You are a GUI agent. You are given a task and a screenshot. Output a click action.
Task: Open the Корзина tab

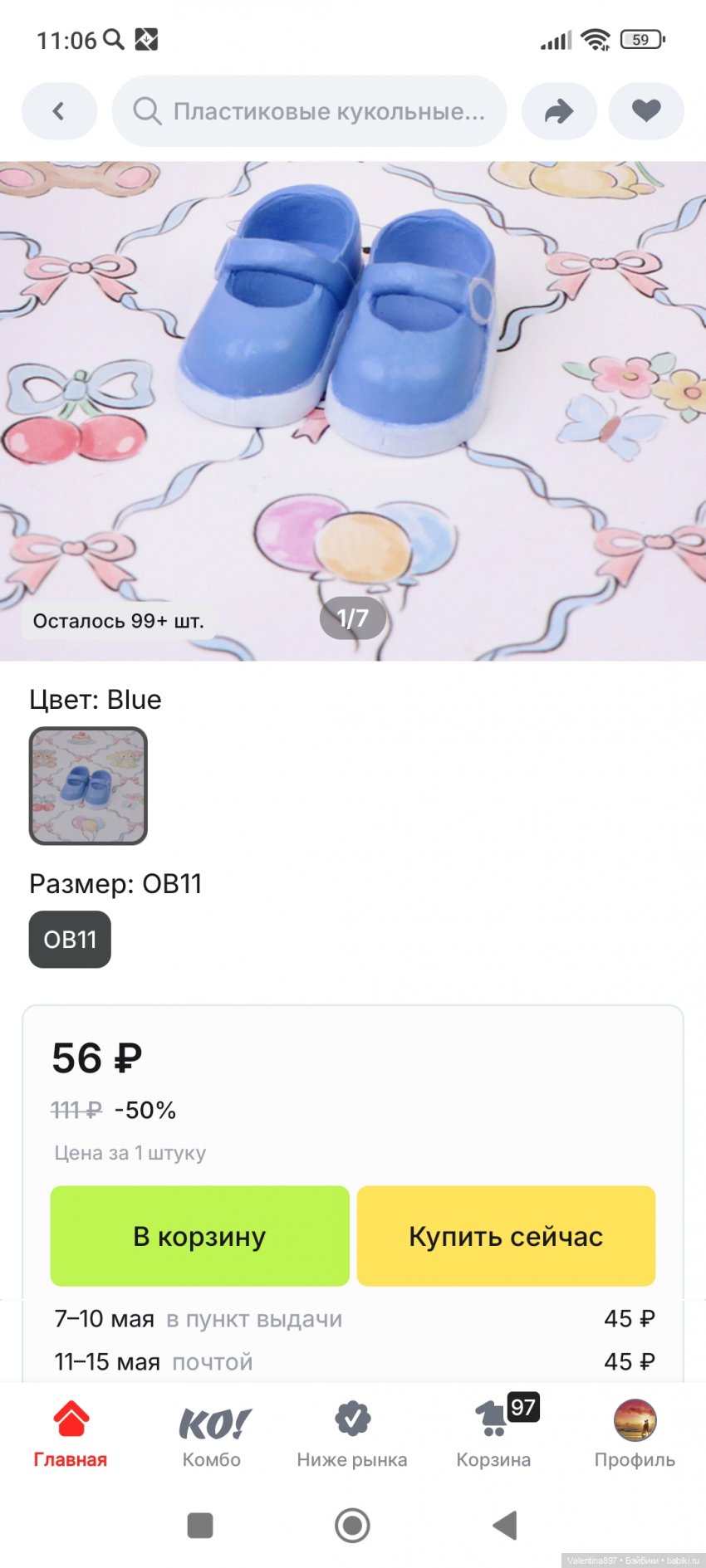point(493,1434)
